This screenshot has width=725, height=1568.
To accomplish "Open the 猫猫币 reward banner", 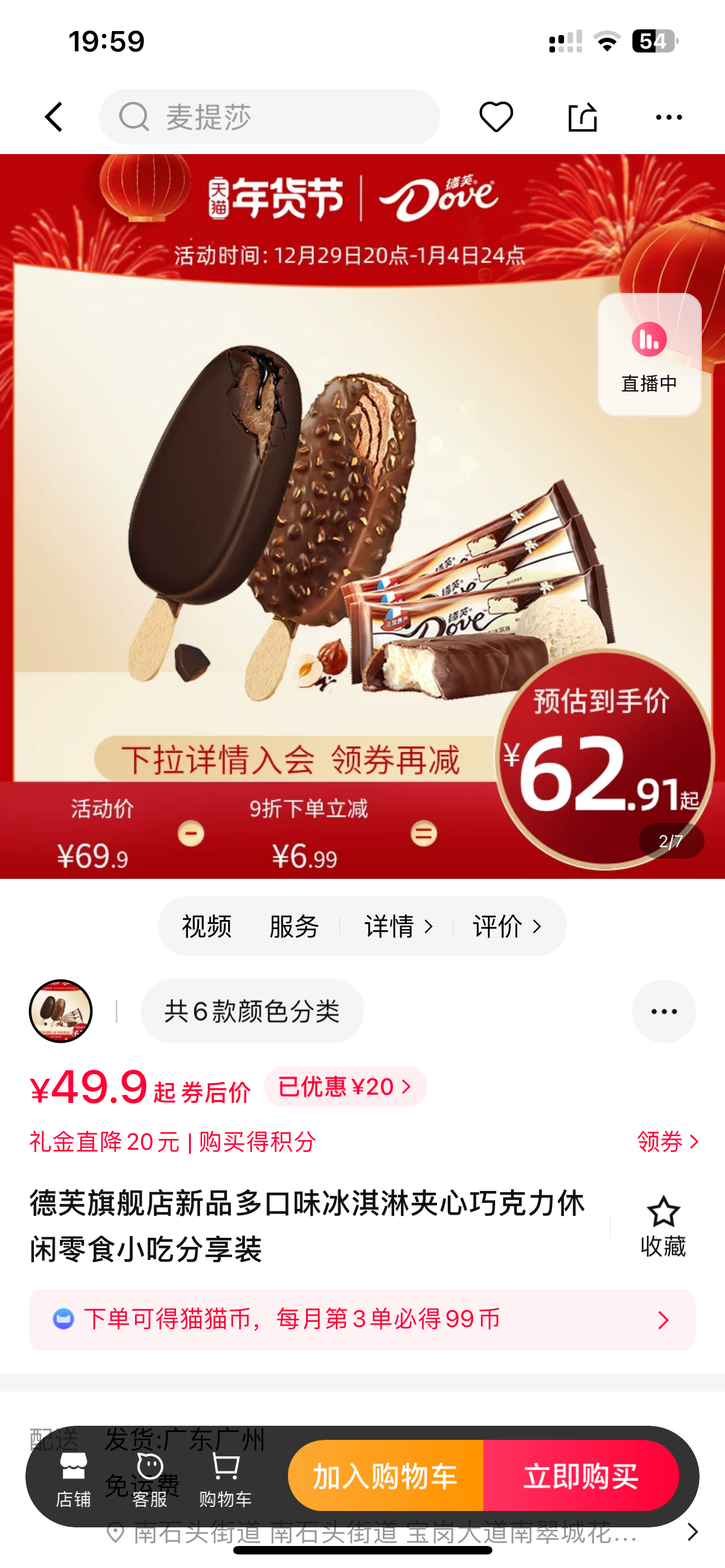I will point(362,1319).
